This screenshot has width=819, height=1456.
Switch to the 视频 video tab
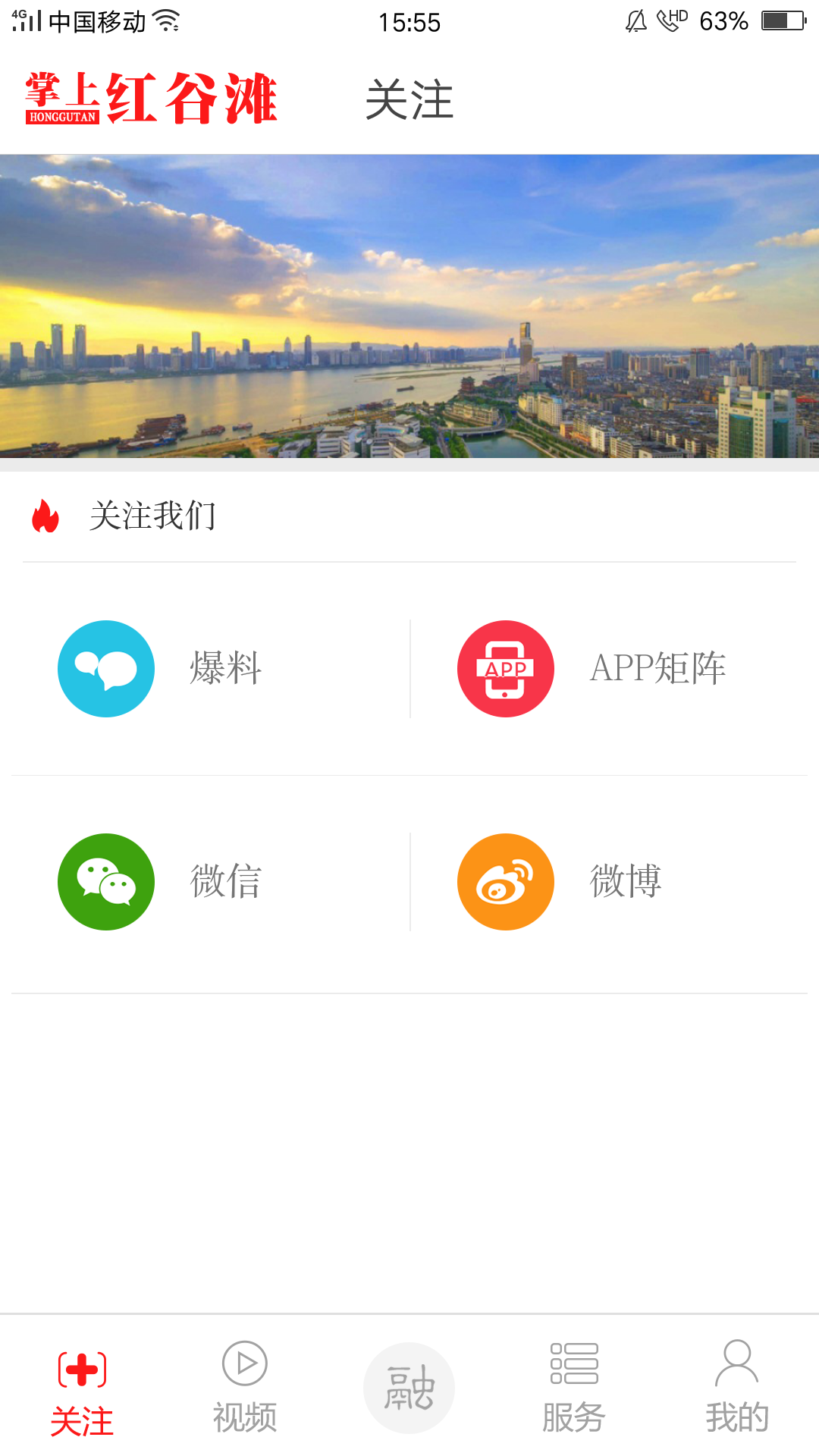[x=245, y=1388]
